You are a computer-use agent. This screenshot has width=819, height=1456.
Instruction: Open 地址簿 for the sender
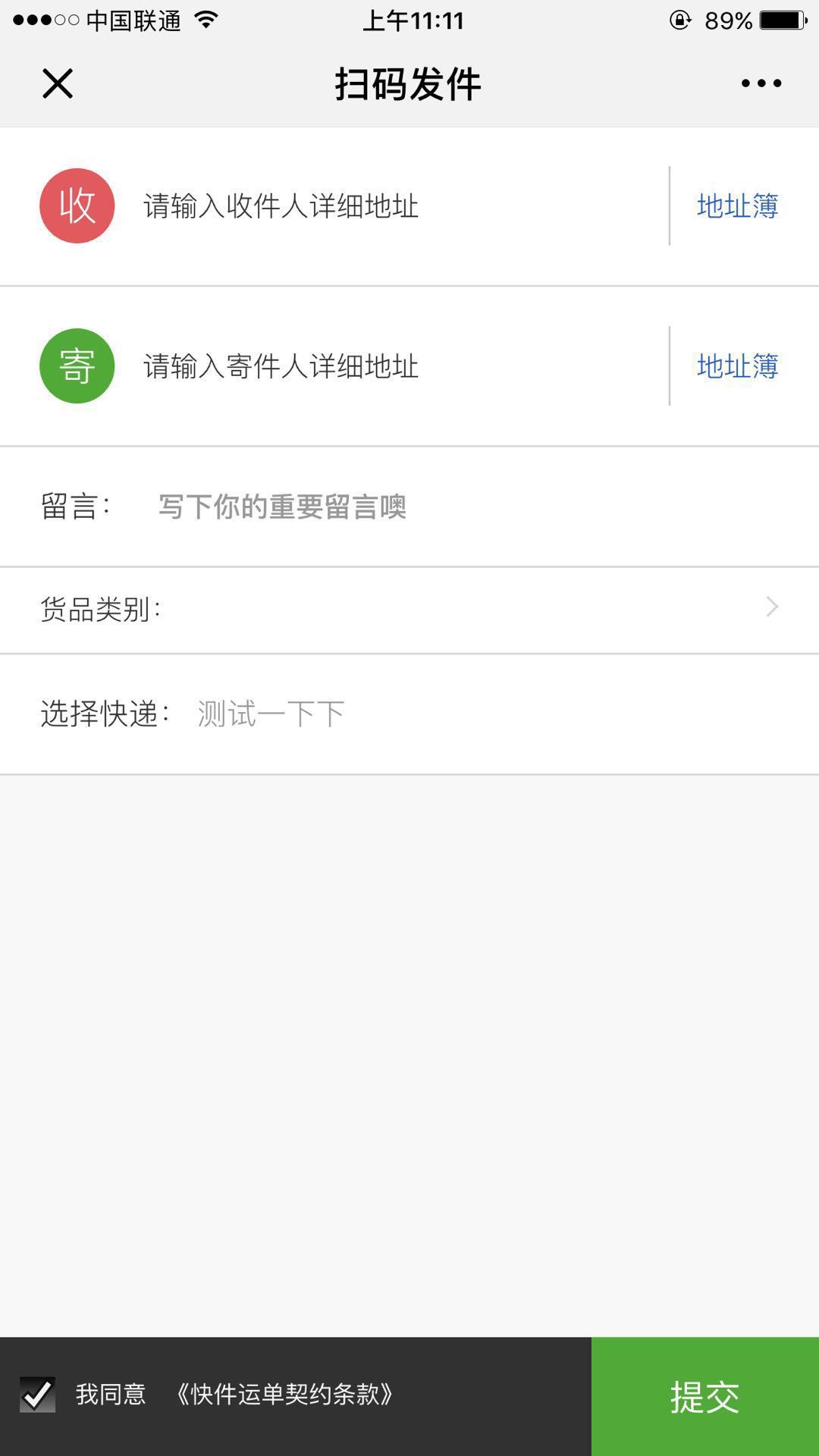click(x=738, y=366)
